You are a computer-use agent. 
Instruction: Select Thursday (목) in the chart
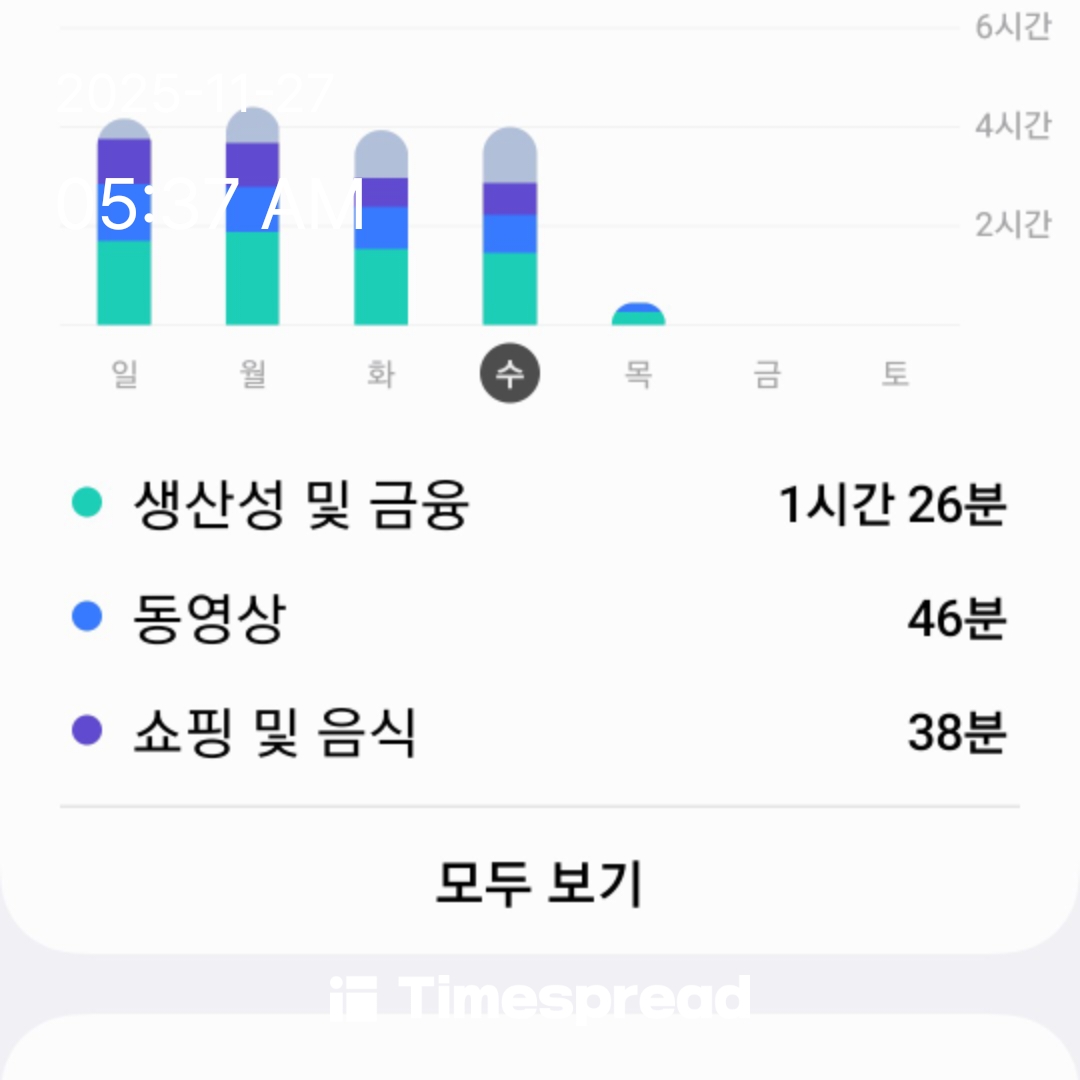[638, 374]
